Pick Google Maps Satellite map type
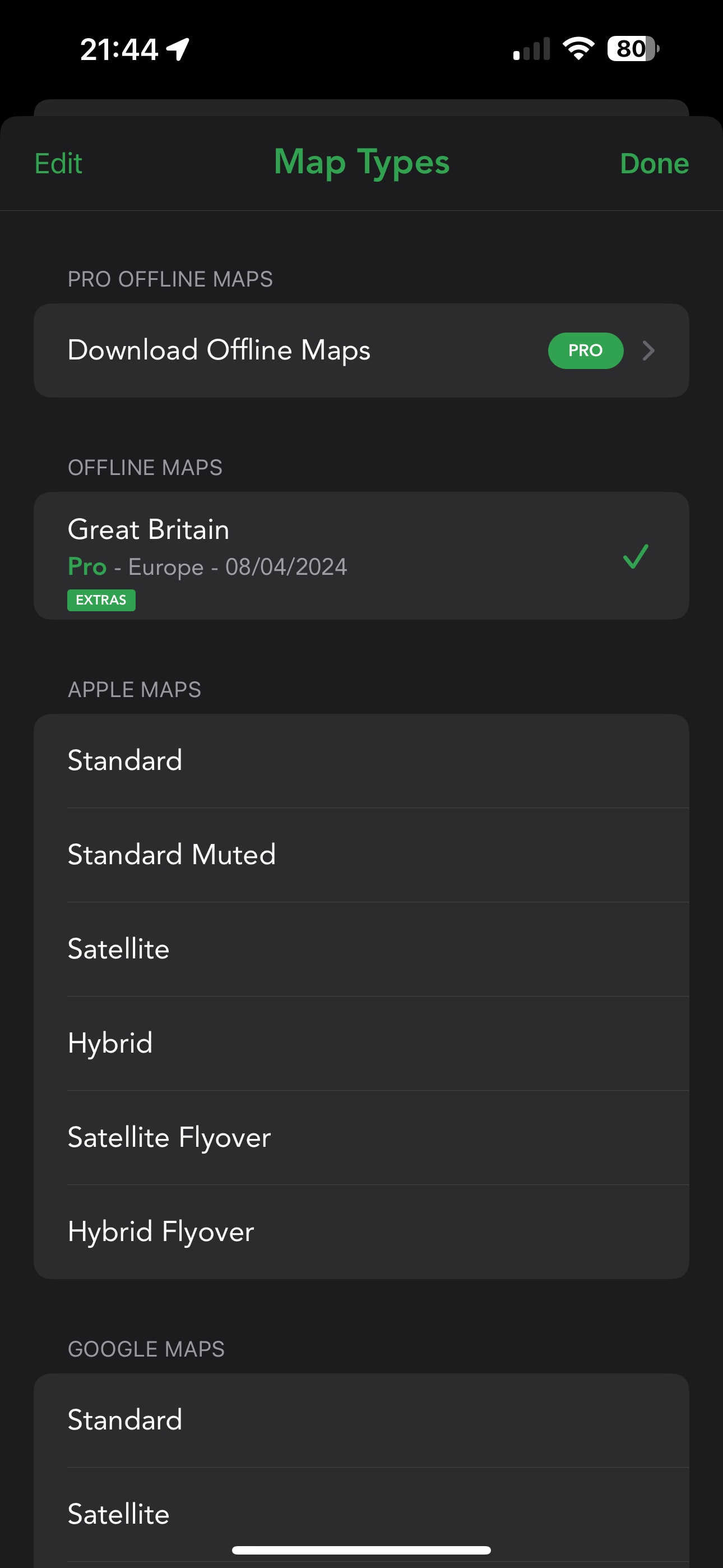The image size is (723, 1568). click(361, 1514)
